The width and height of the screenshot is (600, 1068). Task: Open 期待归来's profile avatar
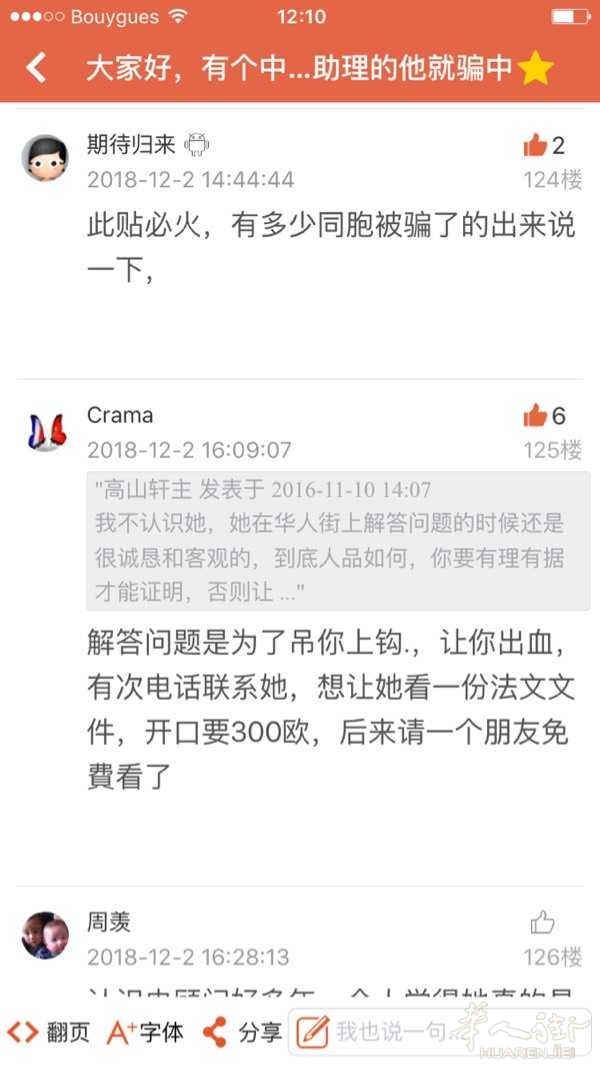click(x=45, y=158)
